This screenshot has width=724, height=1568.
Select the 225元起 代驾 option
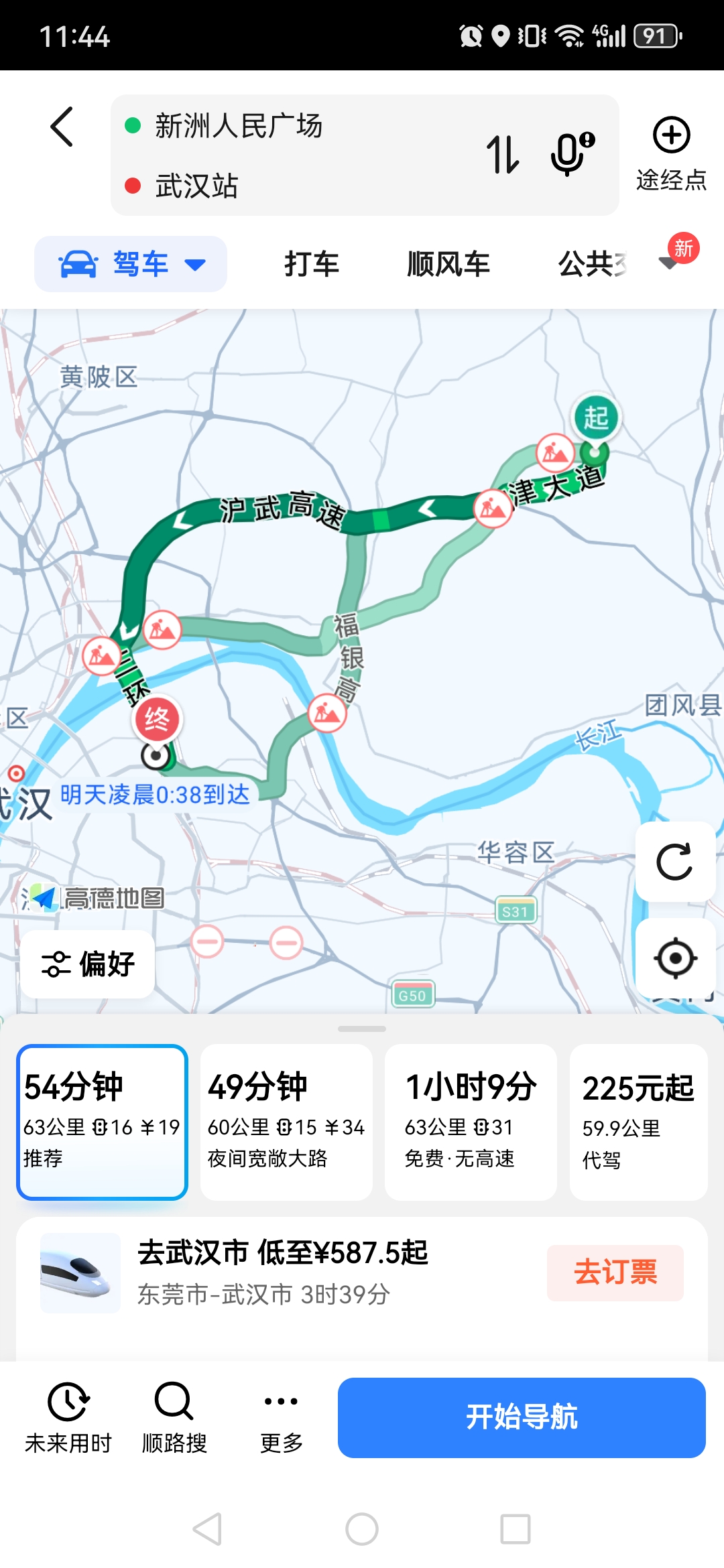[638, 1122]
